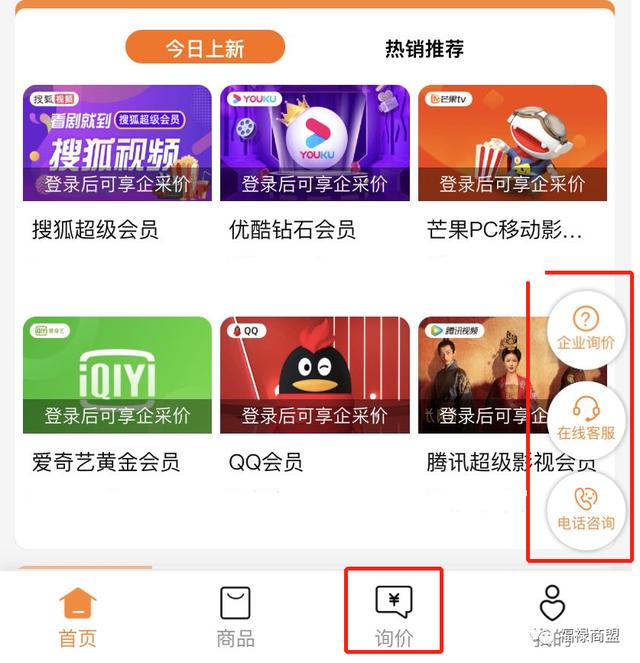Switch to the 今日上新 tab
The height and width of the screenshot is (663, 640).
205,47
